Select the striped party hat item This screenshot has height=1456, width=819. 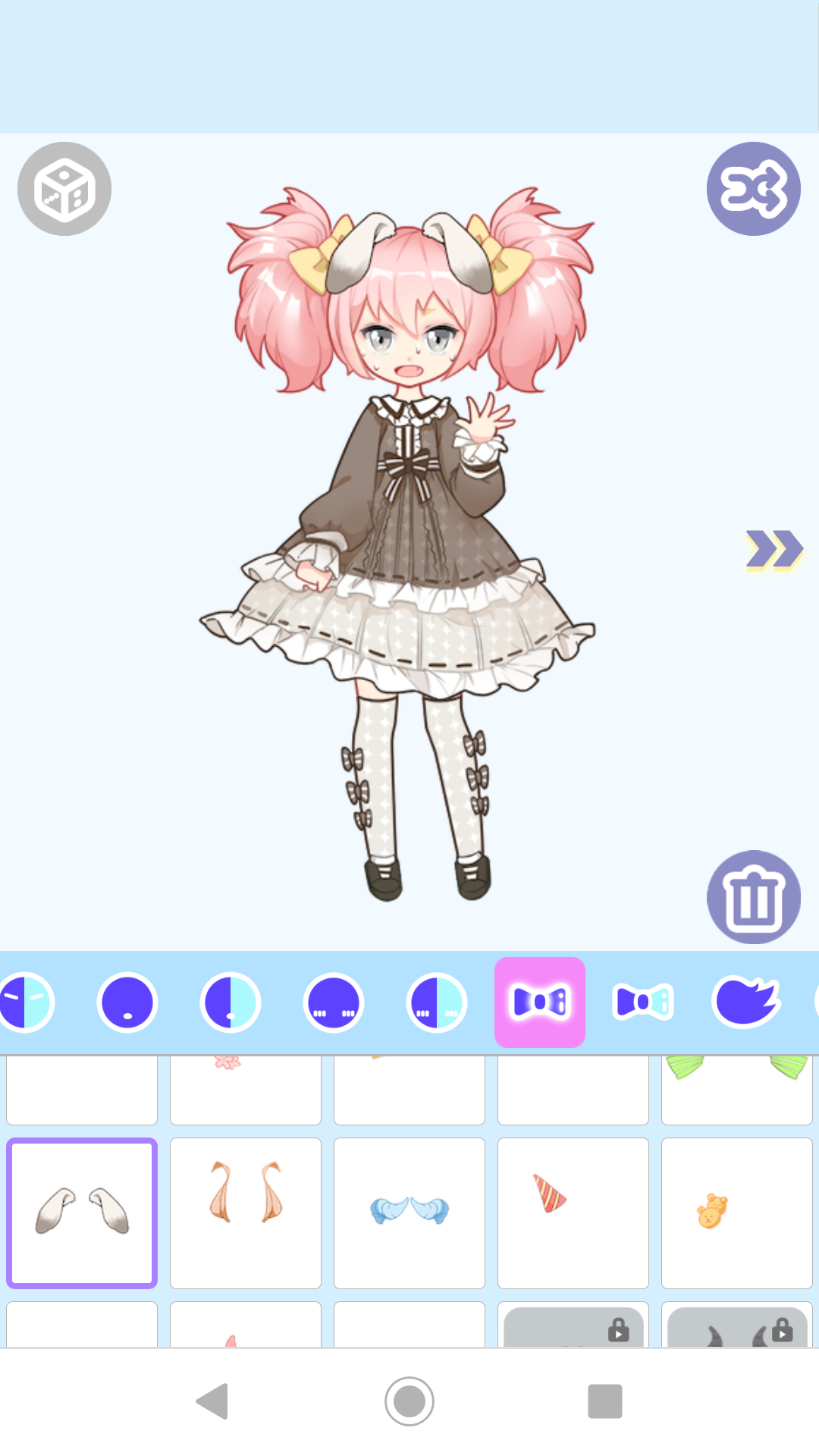(x=573, y=1213)
